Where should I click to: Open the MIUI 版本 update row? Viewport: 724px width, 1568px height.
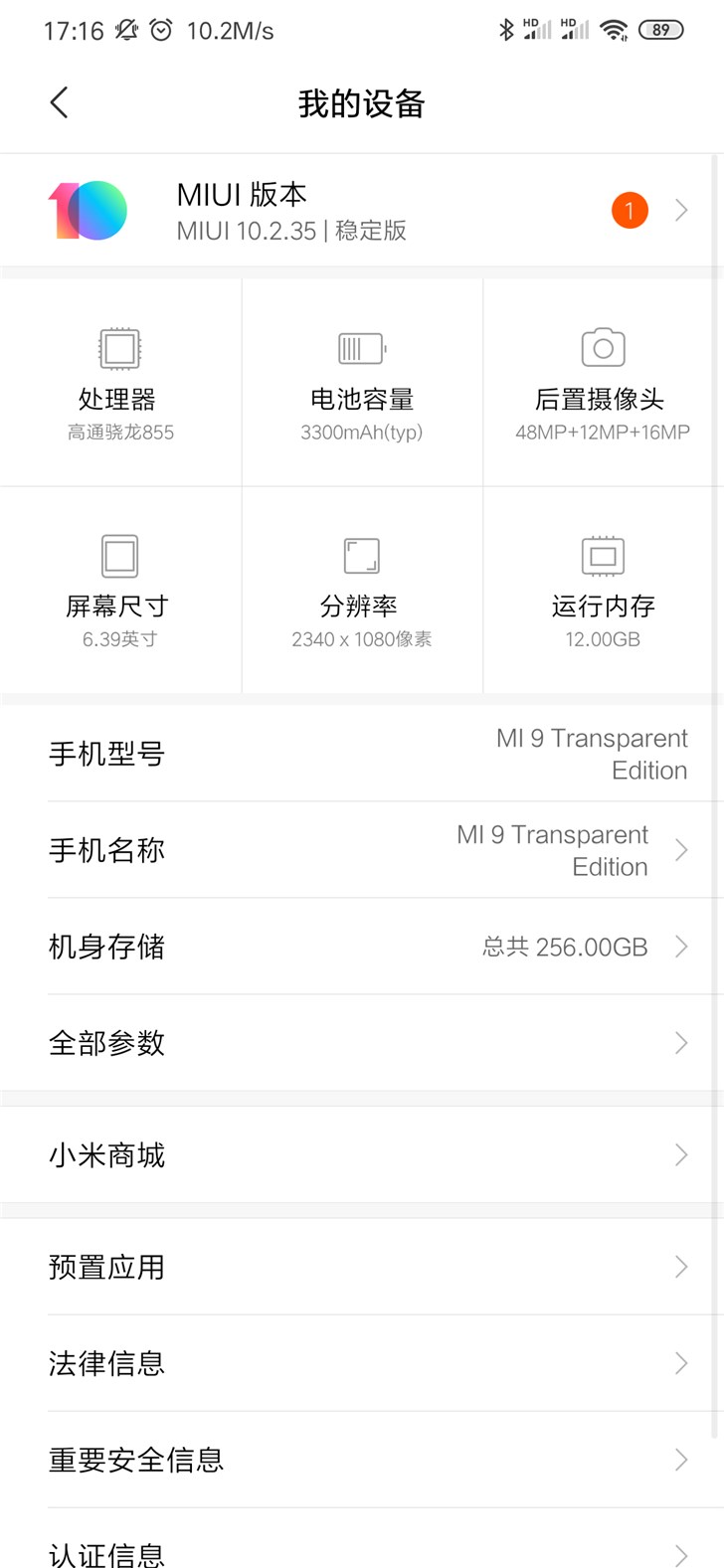(362, 211)
